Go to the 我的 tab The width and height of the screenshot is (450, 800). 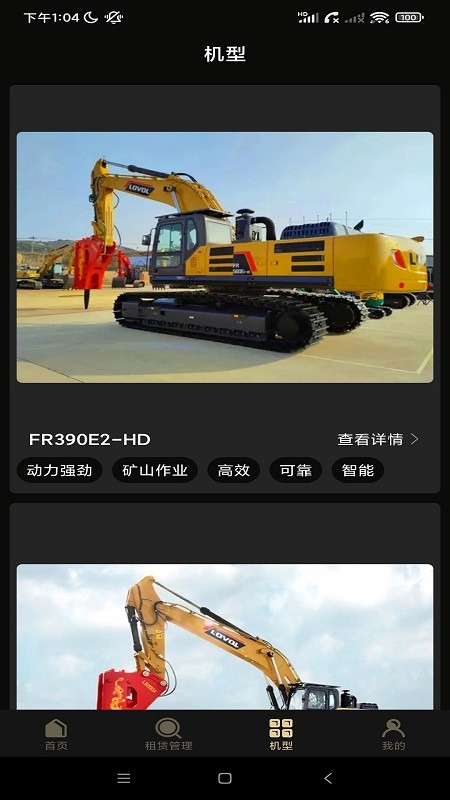pos(393,734)
